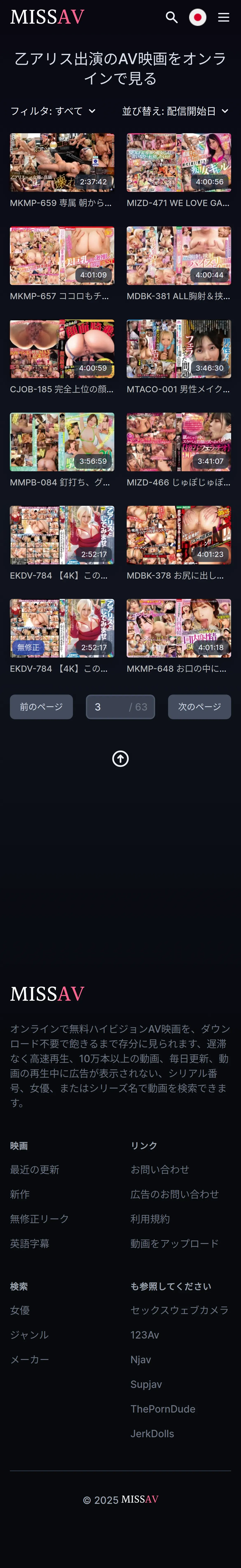Open the ジャンル search link
This screenshot has width=241, height=1568.
(x=29, y=1335)
